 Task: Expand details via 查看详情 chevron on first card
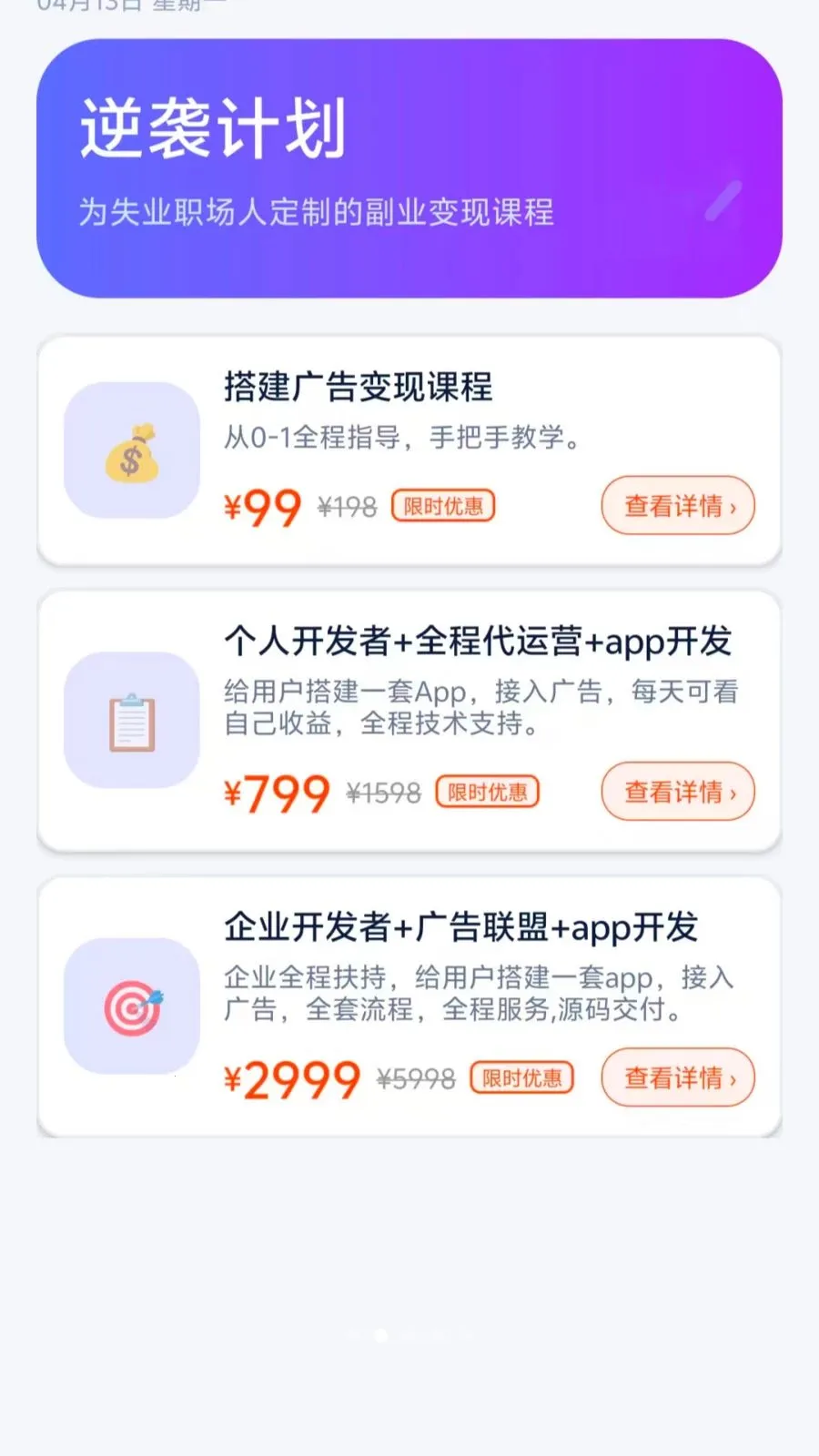pyautogui.click(x=733, y=506)
